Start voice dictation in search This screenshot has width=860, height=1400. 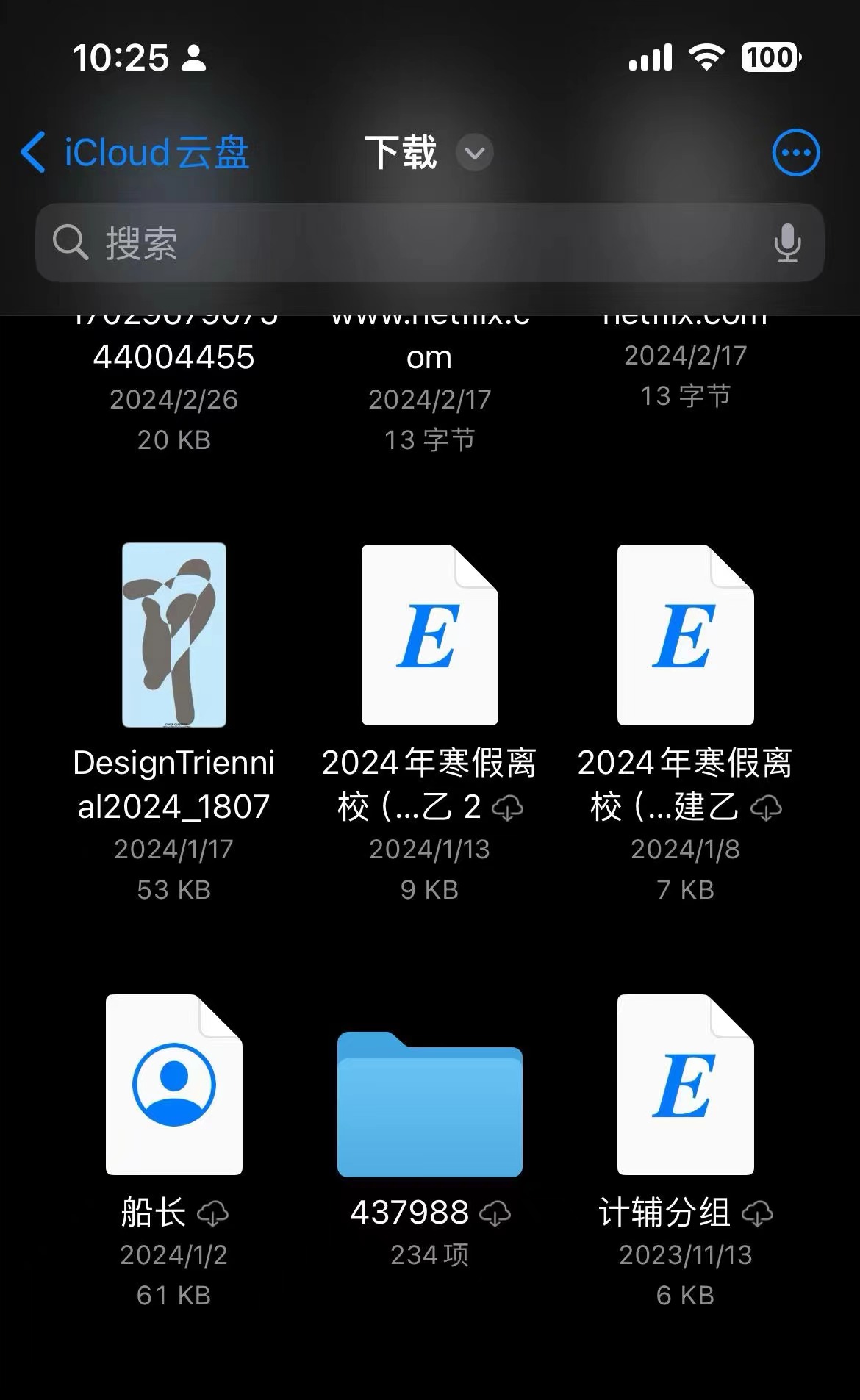point(787,243)
